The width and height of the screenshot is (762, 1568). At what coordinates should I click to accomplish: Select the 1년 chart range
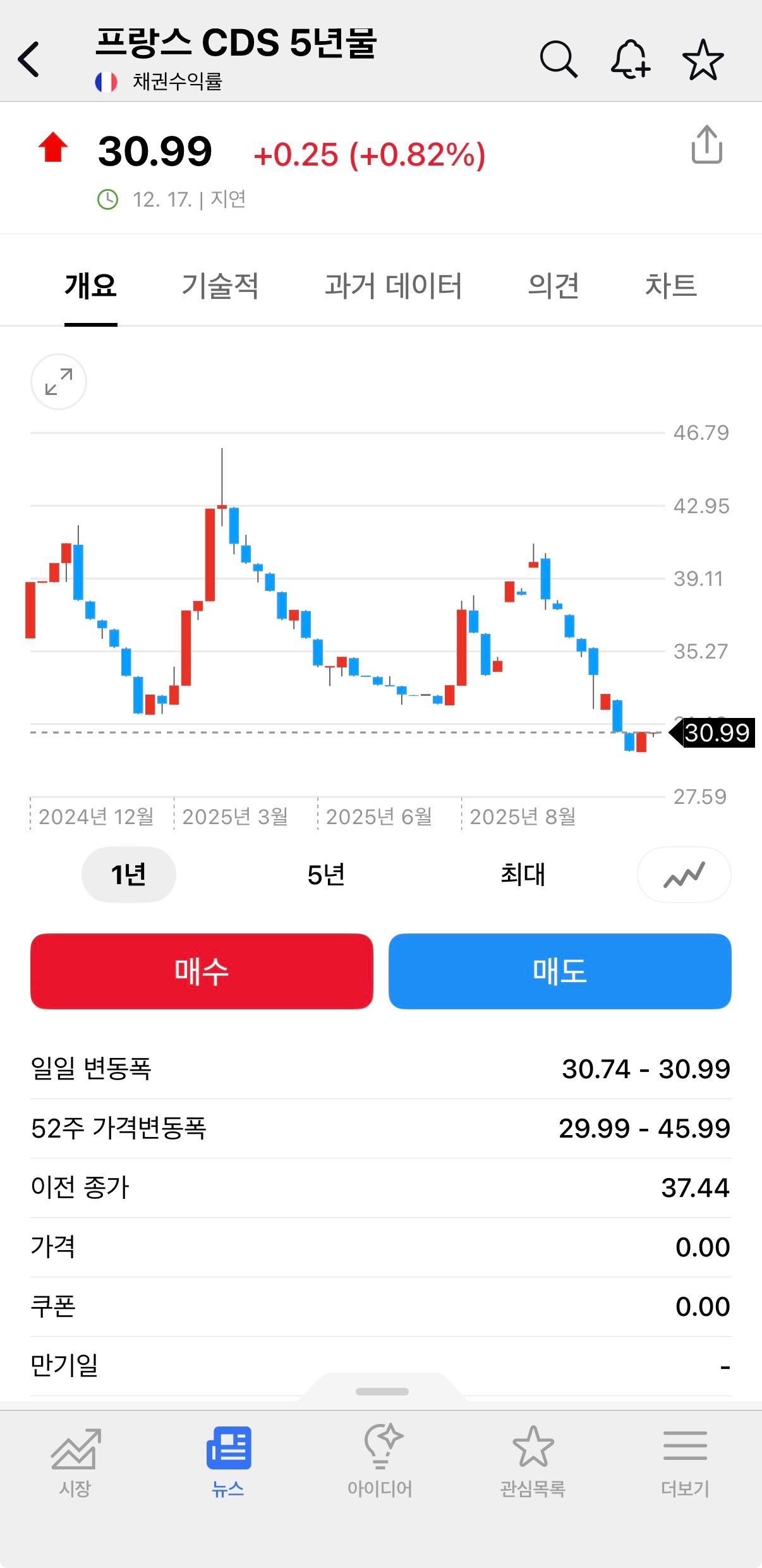pos(129,875)
